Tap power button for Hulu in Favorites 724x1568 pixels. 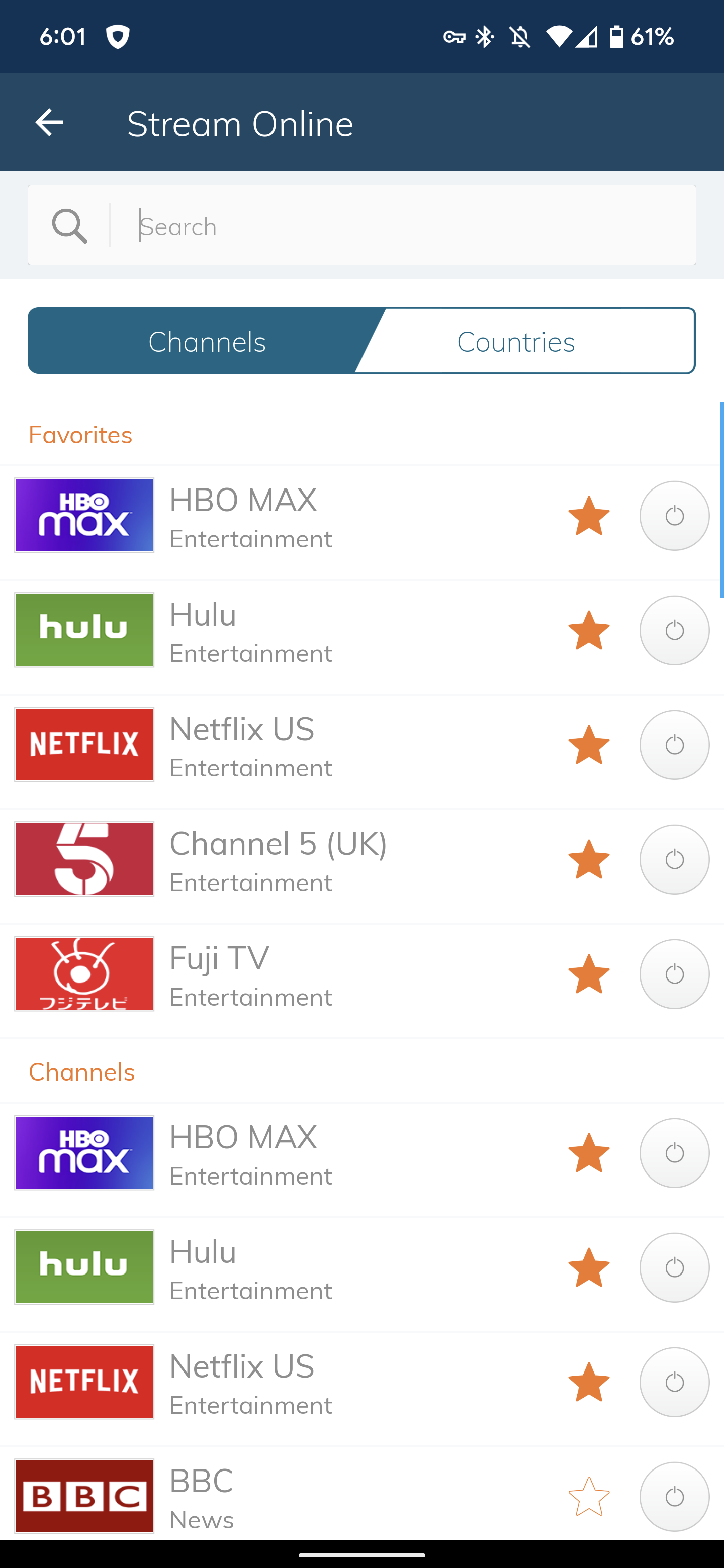pos(674,630)
